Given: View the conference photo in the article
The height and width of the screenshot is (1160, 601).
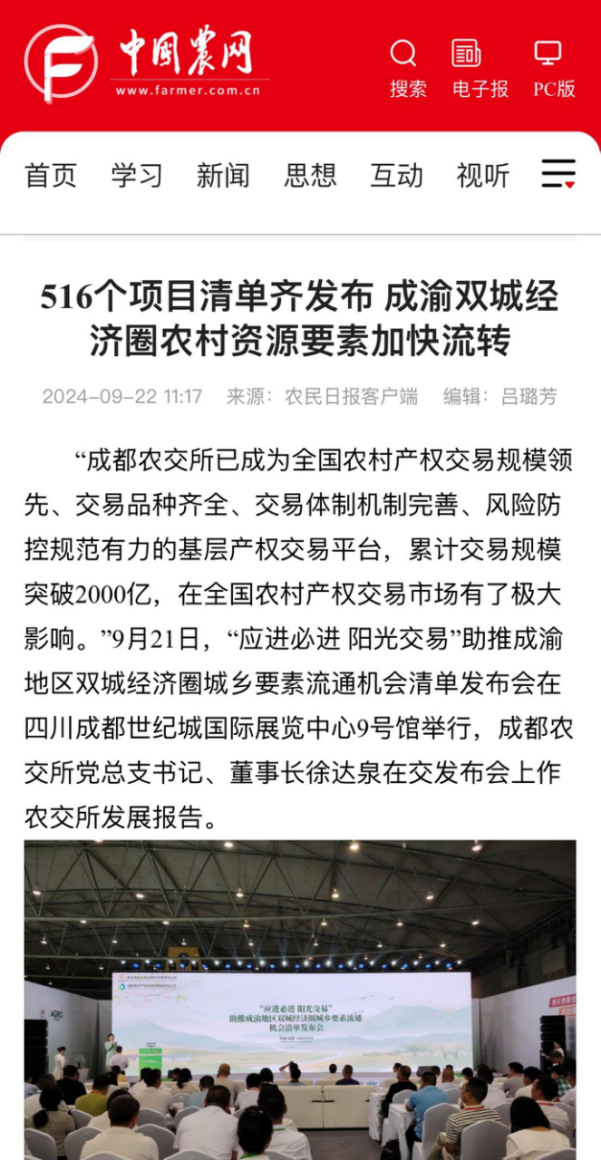Looking at the screenshot, I should point(300,998).
